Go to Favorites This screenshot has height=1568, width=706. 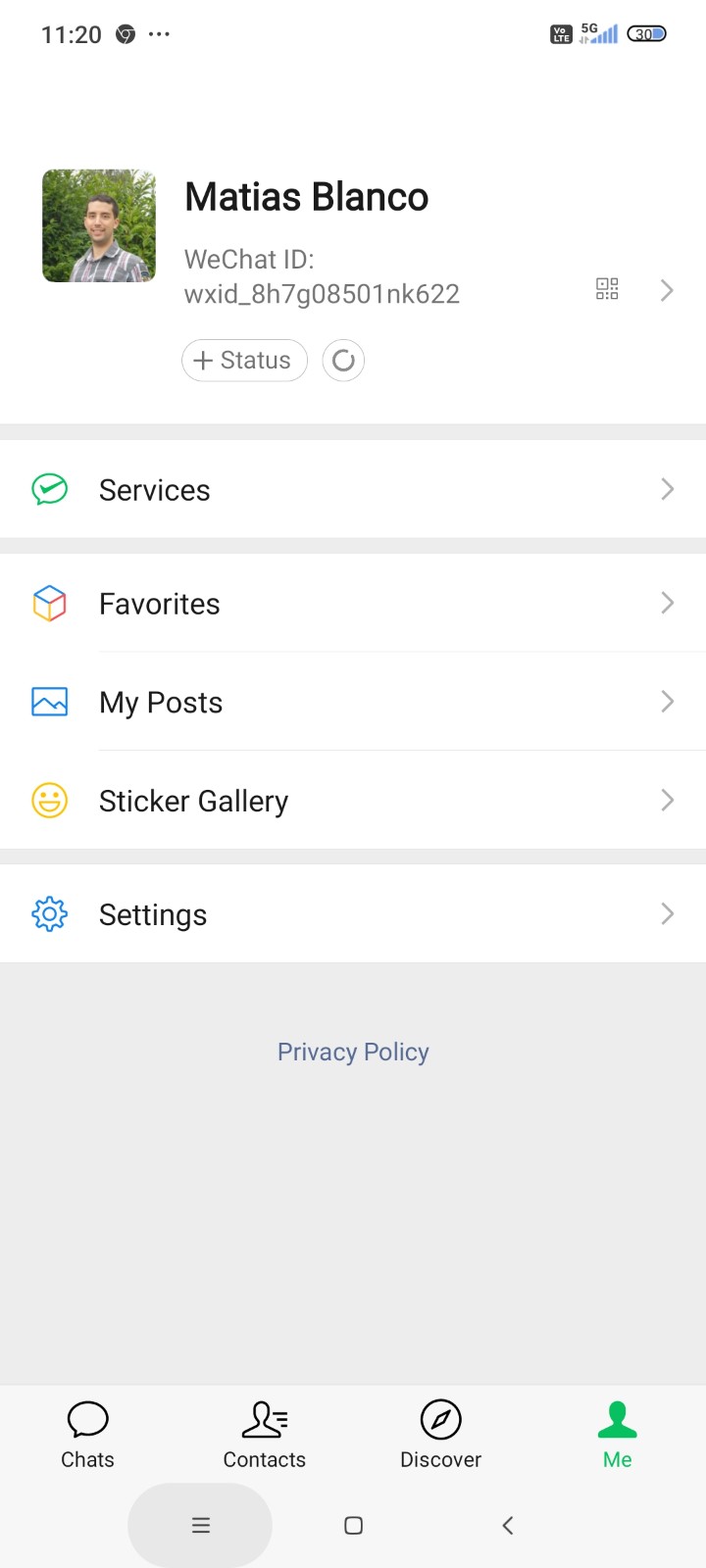(x=353, y=604)
